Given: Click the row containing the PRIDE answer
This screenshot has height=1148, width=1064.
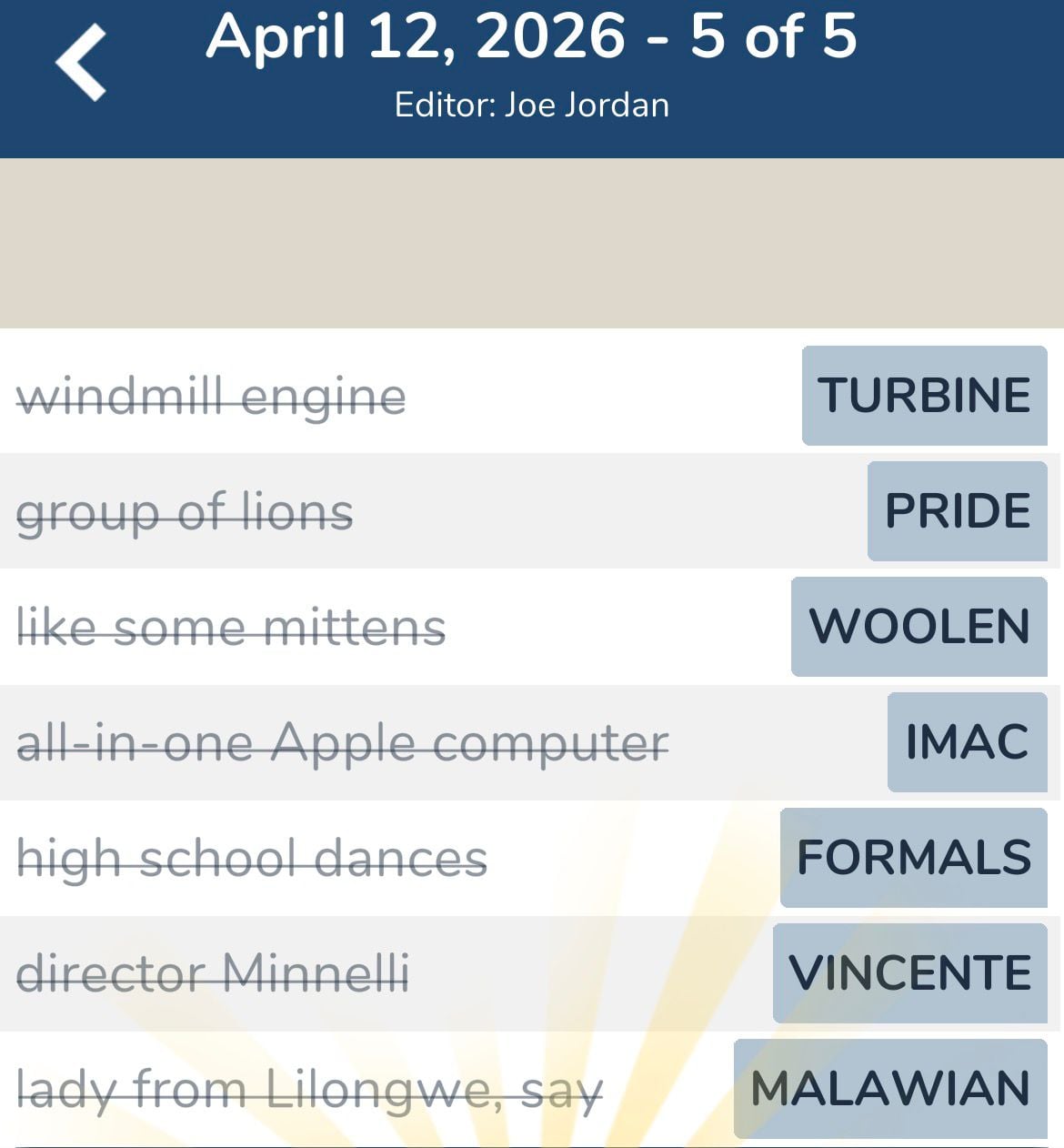Looking at the screenshot, I should (x=532, y=510).
